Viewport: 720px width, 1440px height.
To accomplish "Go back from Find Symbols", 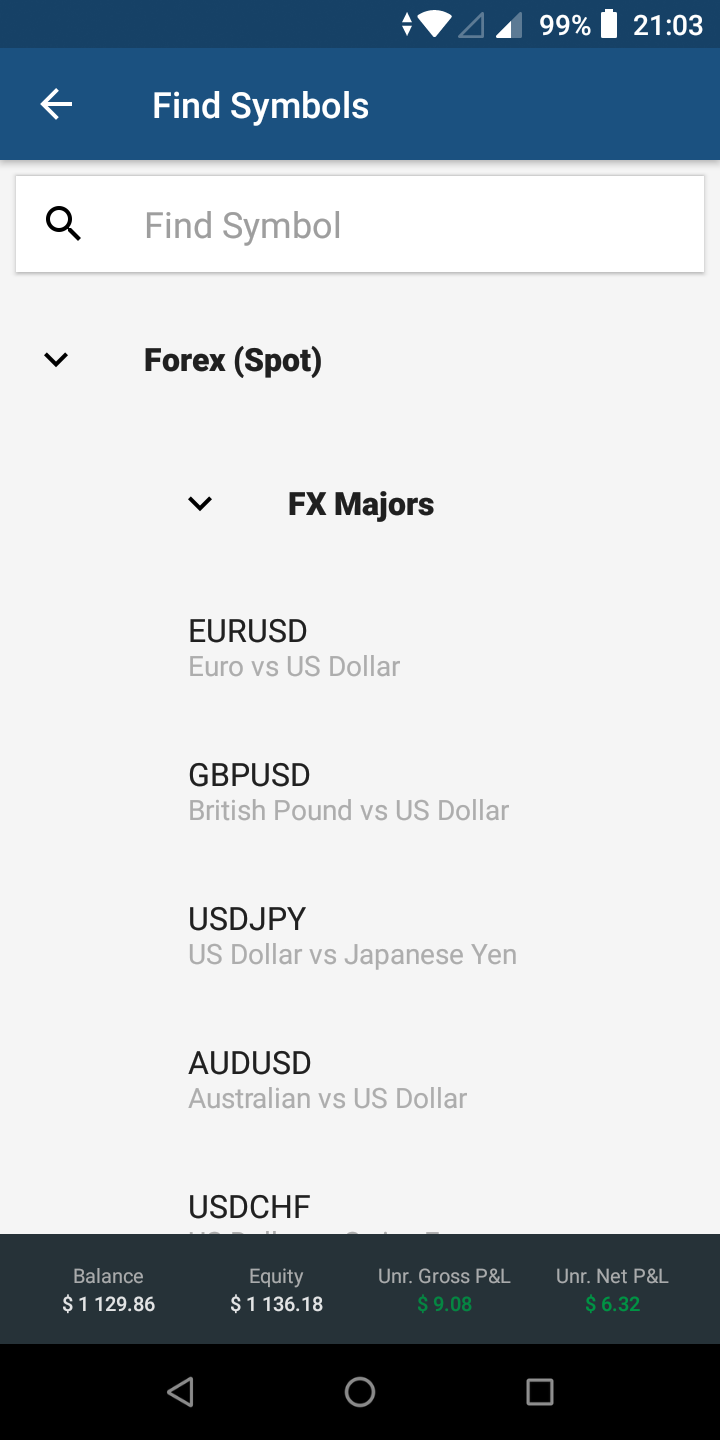I will point(56,105).
